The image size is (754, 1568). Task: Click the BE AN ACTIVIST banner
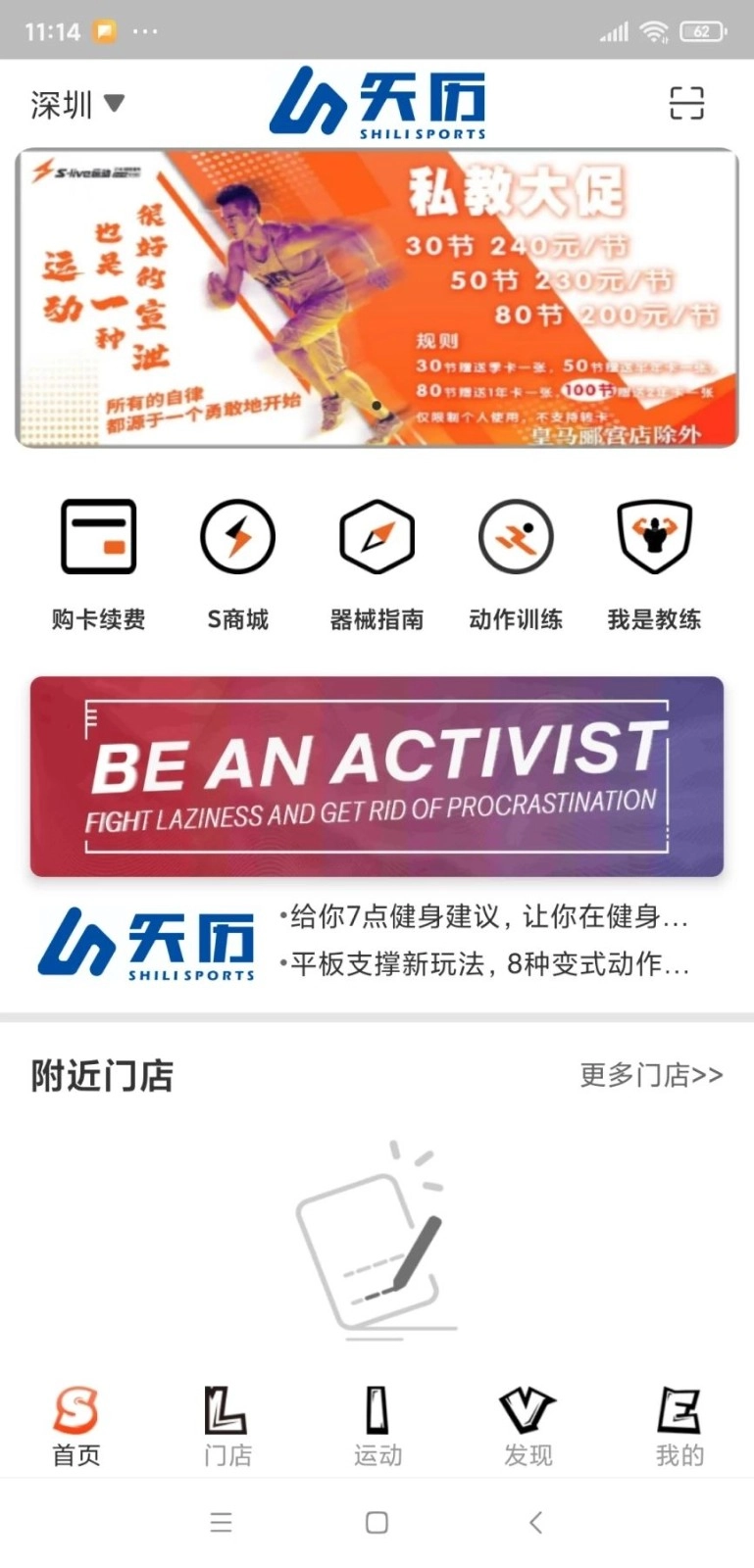click(x=377, y=774)
